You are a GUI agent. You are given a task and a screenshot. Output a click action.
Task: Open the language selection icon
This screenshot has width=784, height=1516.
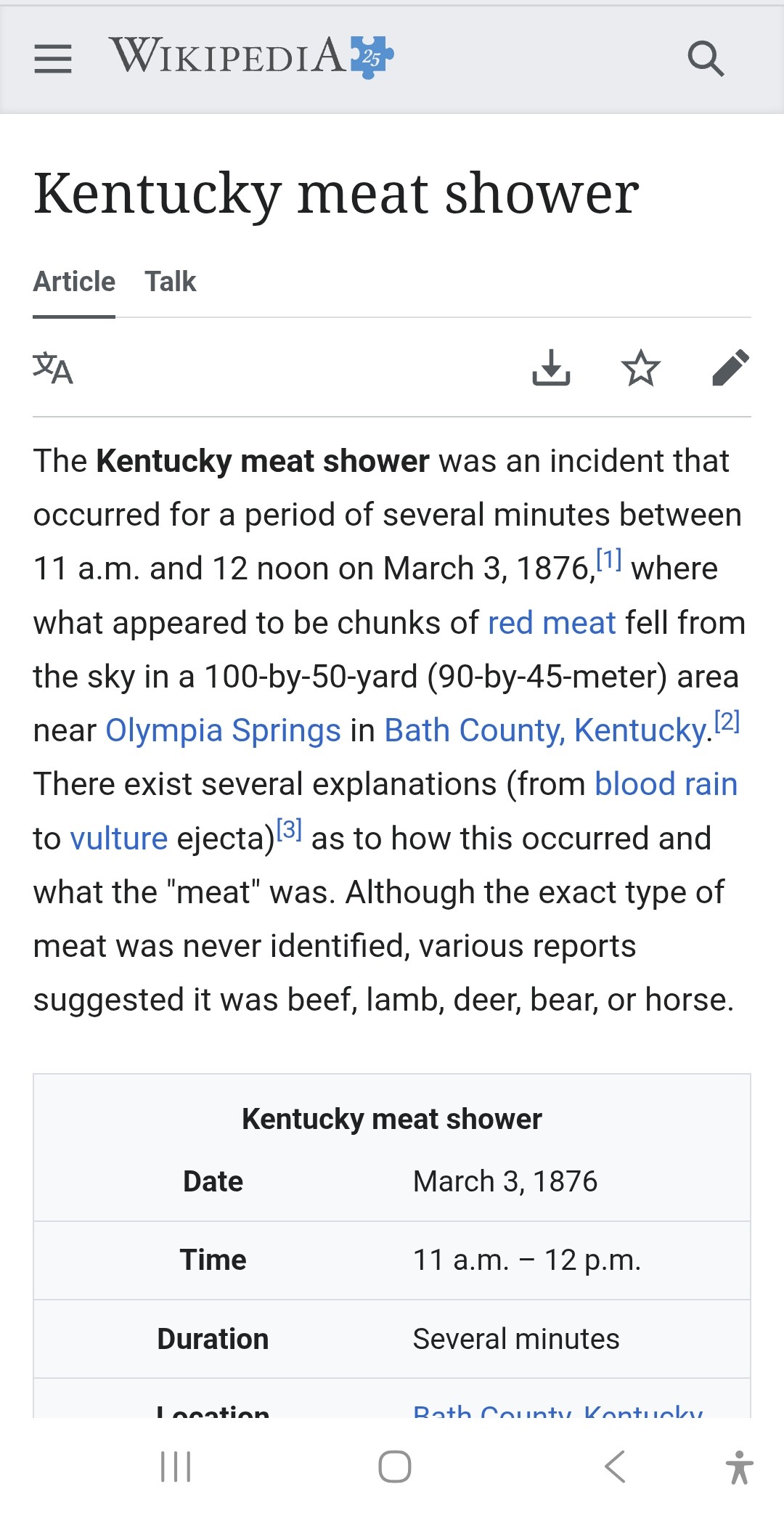point(53,368)
